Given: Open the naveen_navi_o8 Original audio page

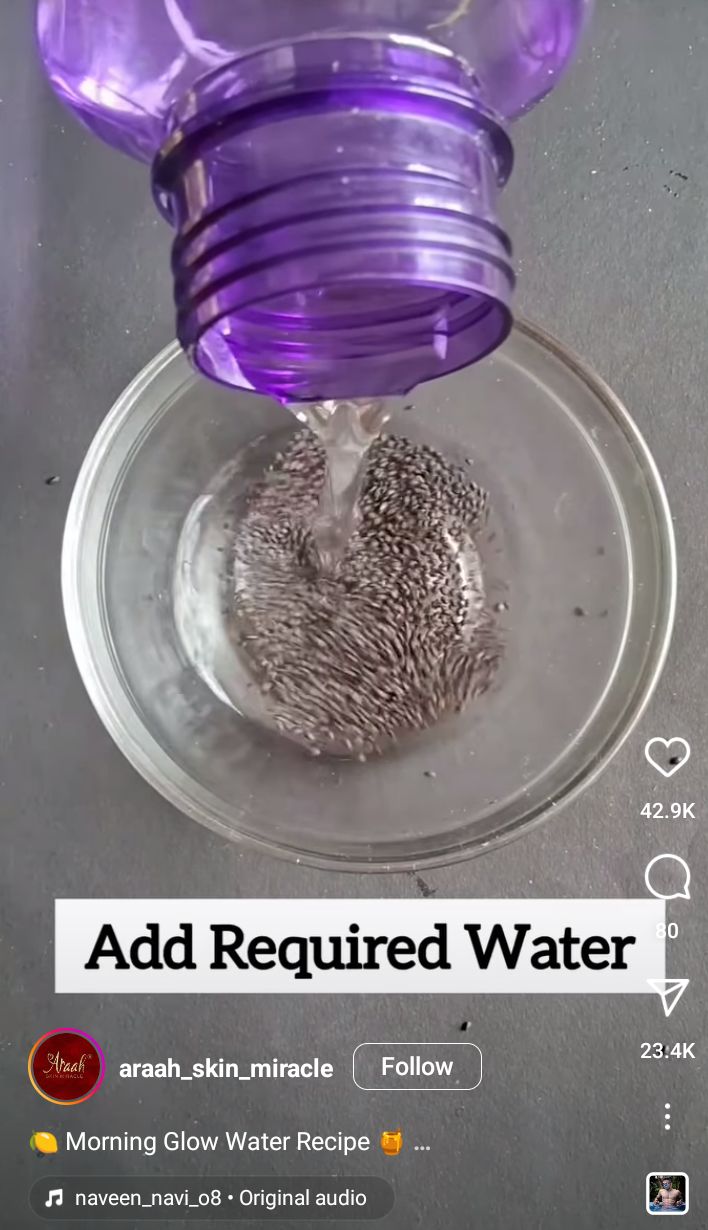Looking at the screenshot, I should coord(211,1198).
